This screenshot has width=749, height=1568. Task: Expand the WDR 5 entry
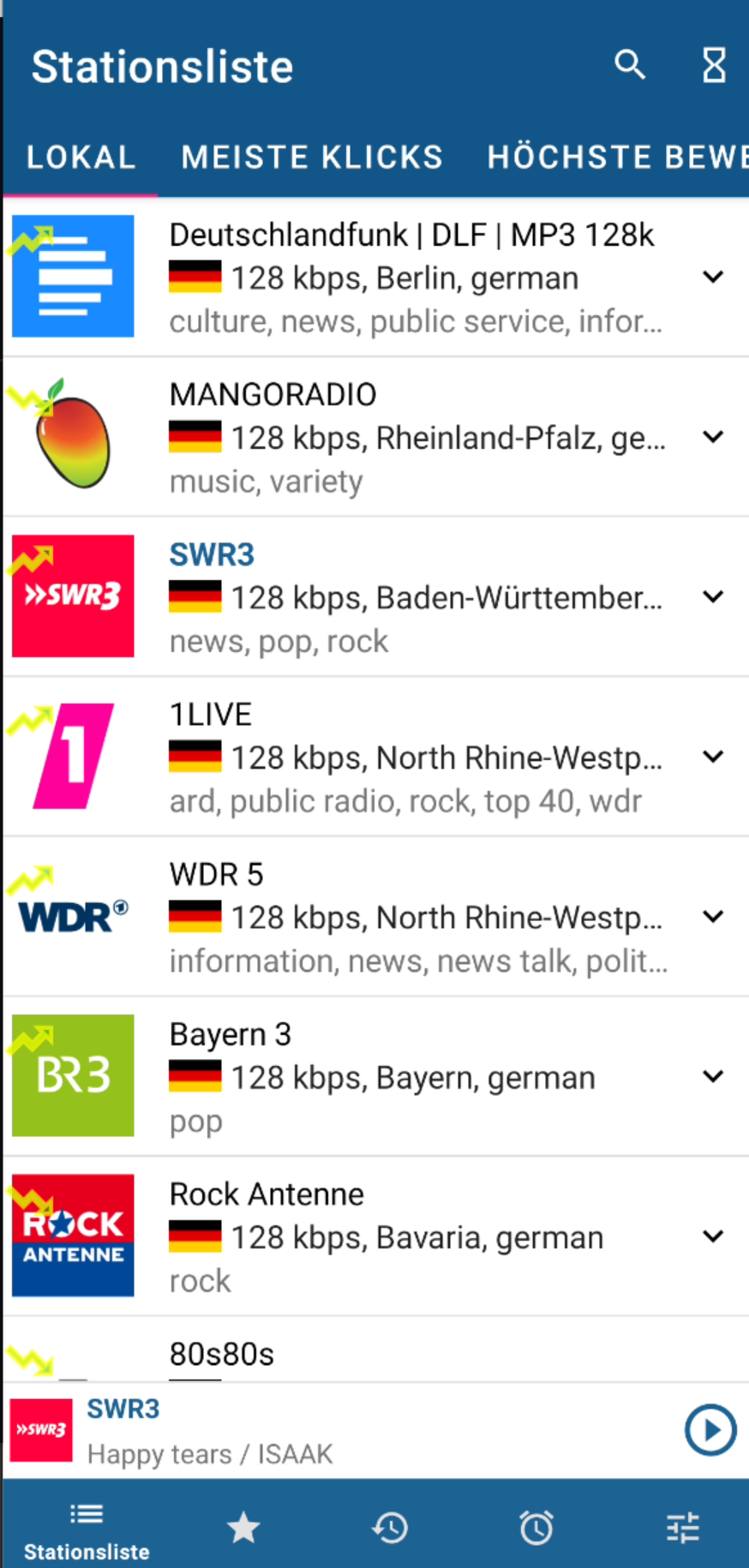coord(713,917)
